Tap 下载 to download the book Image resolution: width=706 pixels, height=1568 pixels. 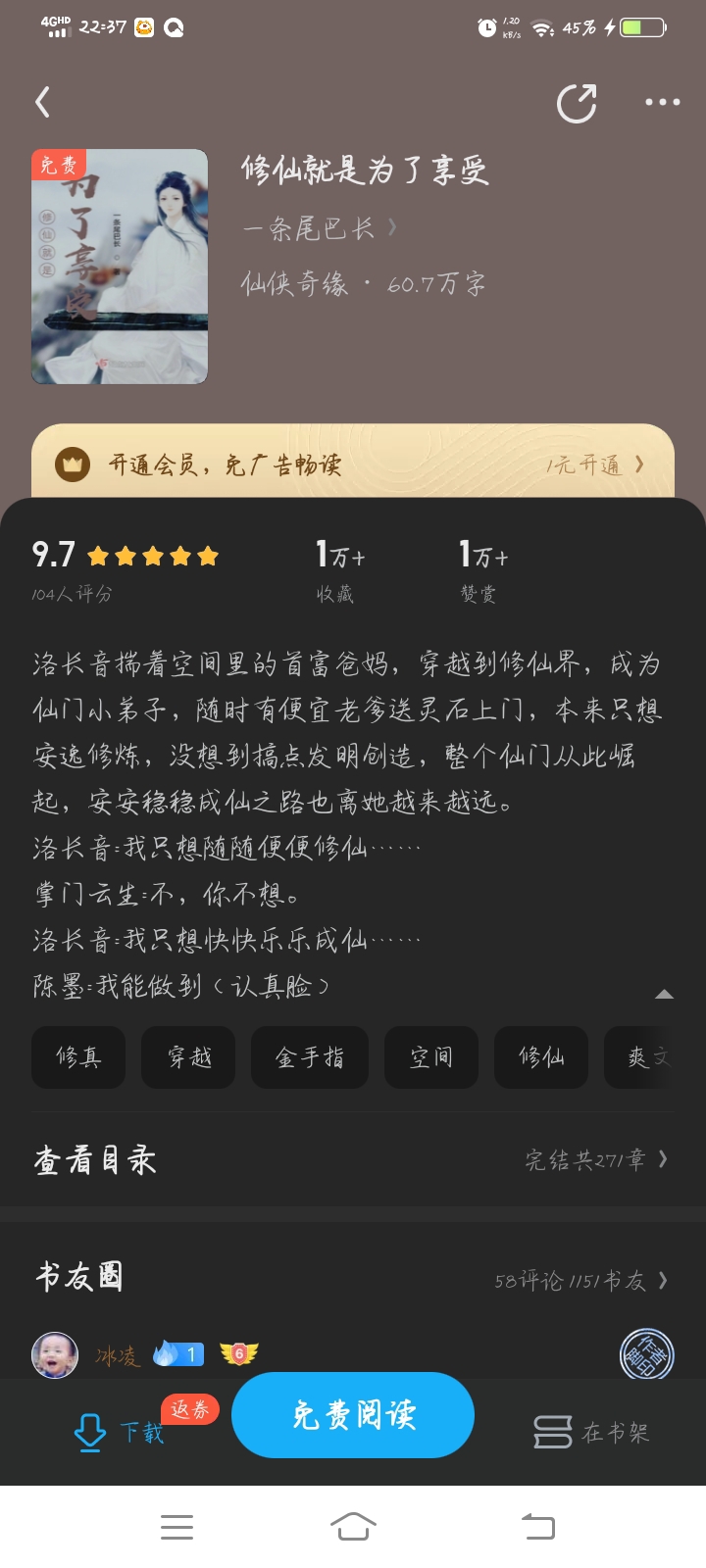[120, 1433]
